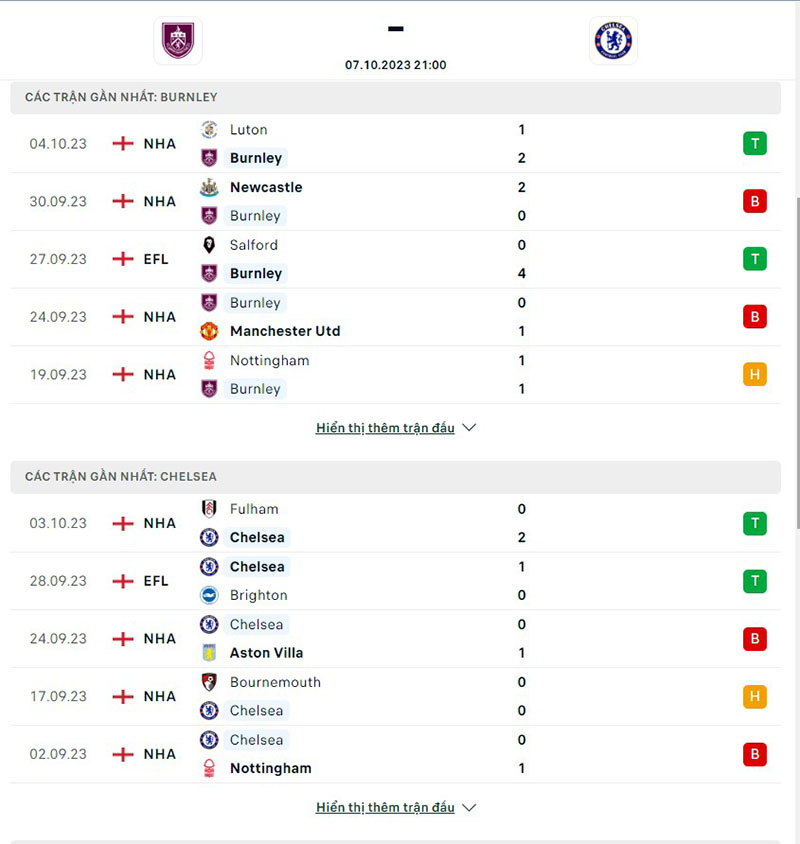Click the Bournemouth crest in the 17.09.23 match

tap(210, 682)
